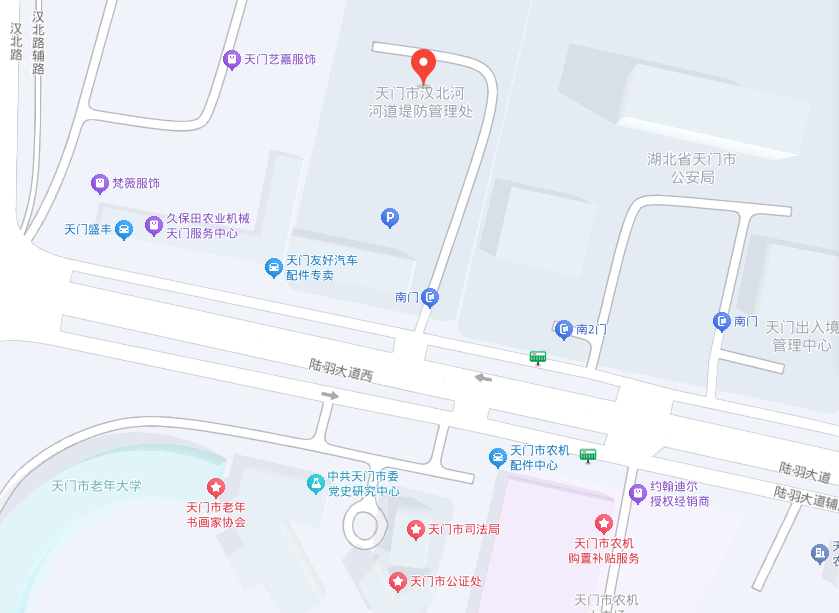Tap the 久保田农业机械天门服务中心 marker
This screenshot has height=613, width=839.
click(x=153, y=226)
